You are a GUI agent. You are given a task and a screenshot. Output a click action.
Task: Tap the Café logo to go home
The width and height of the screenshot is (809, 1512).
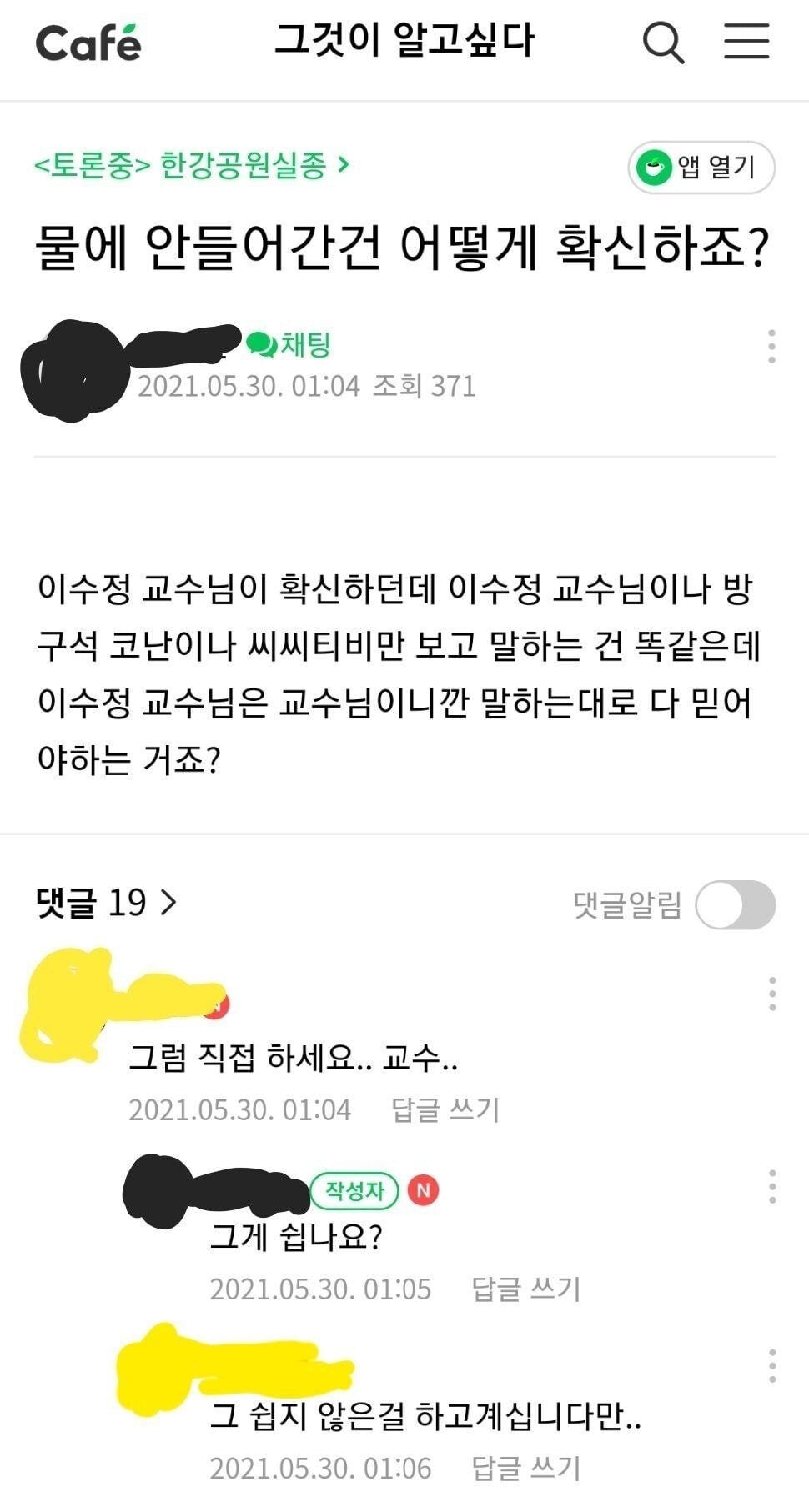coord(88,42)
